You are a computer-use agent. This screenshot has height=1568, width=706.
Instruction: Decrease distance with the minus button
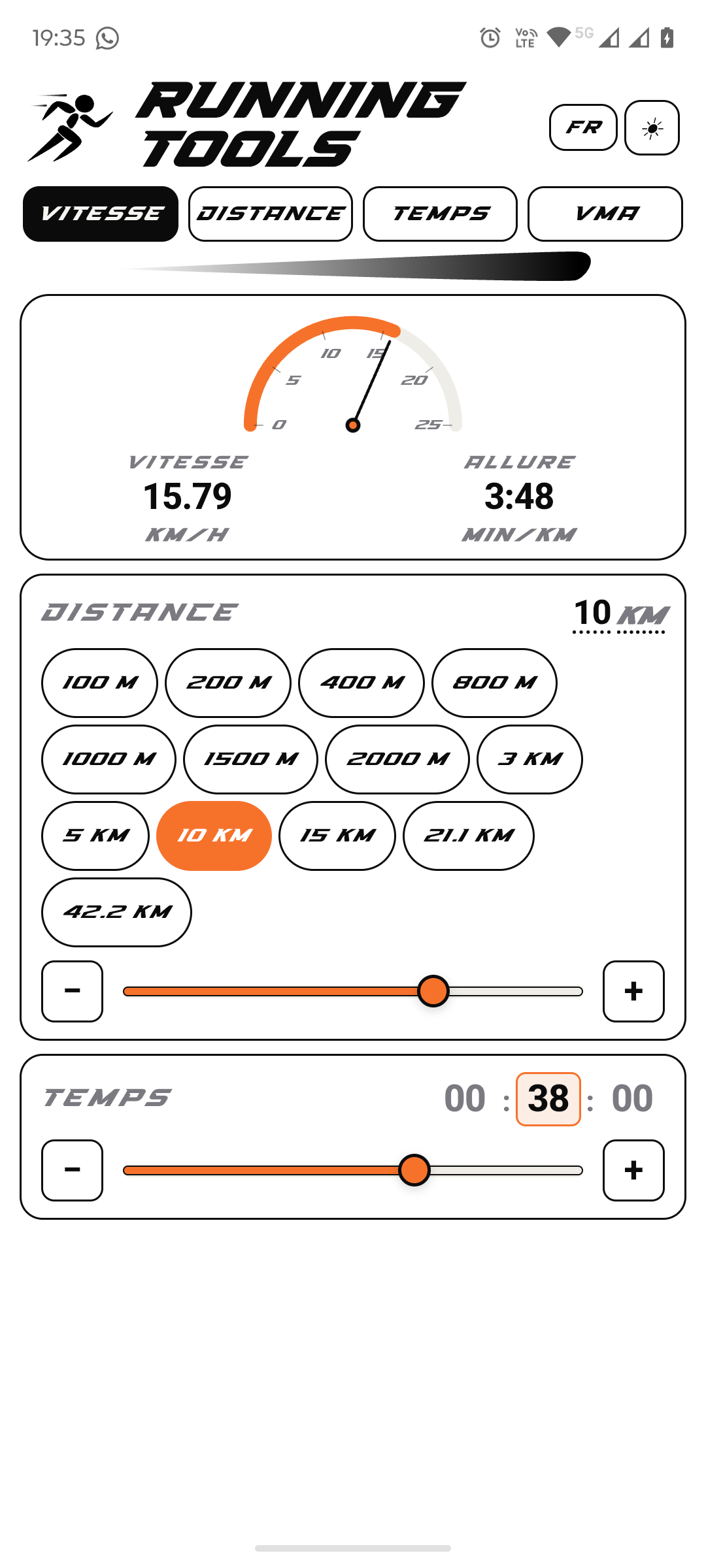[72, 991]
